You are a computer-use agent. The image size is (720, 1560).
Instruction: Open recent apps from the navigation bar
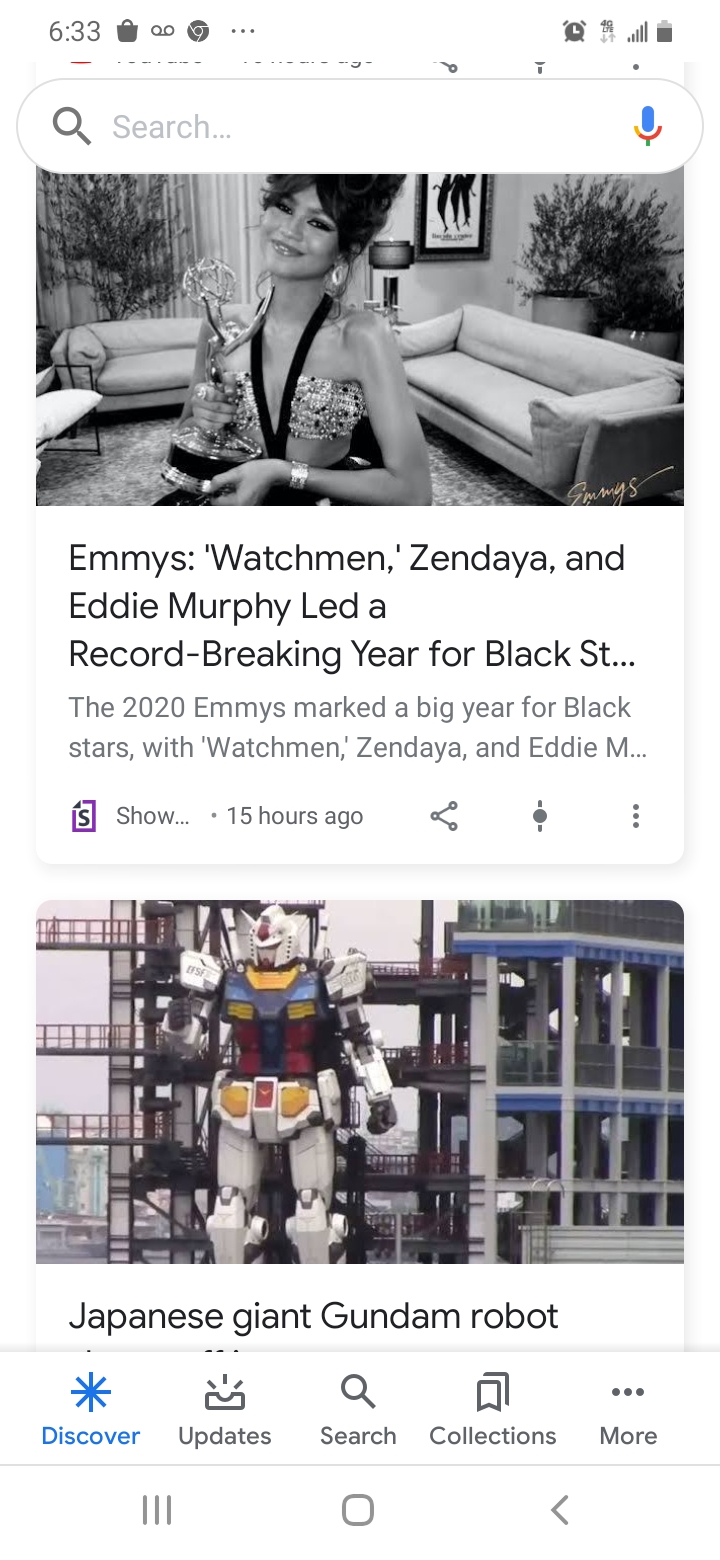pos(157,1510)
